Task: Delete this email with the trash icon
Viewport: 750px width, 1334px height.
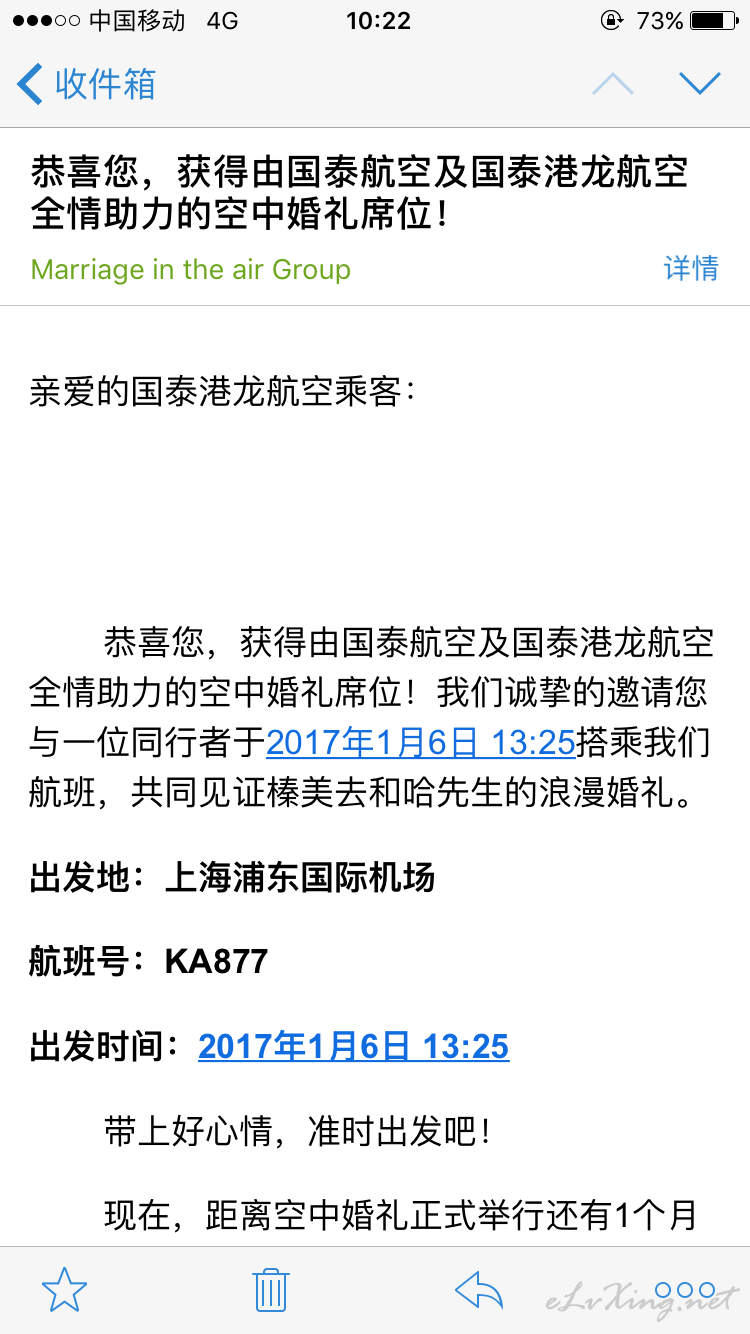Action: (271, 1290)
